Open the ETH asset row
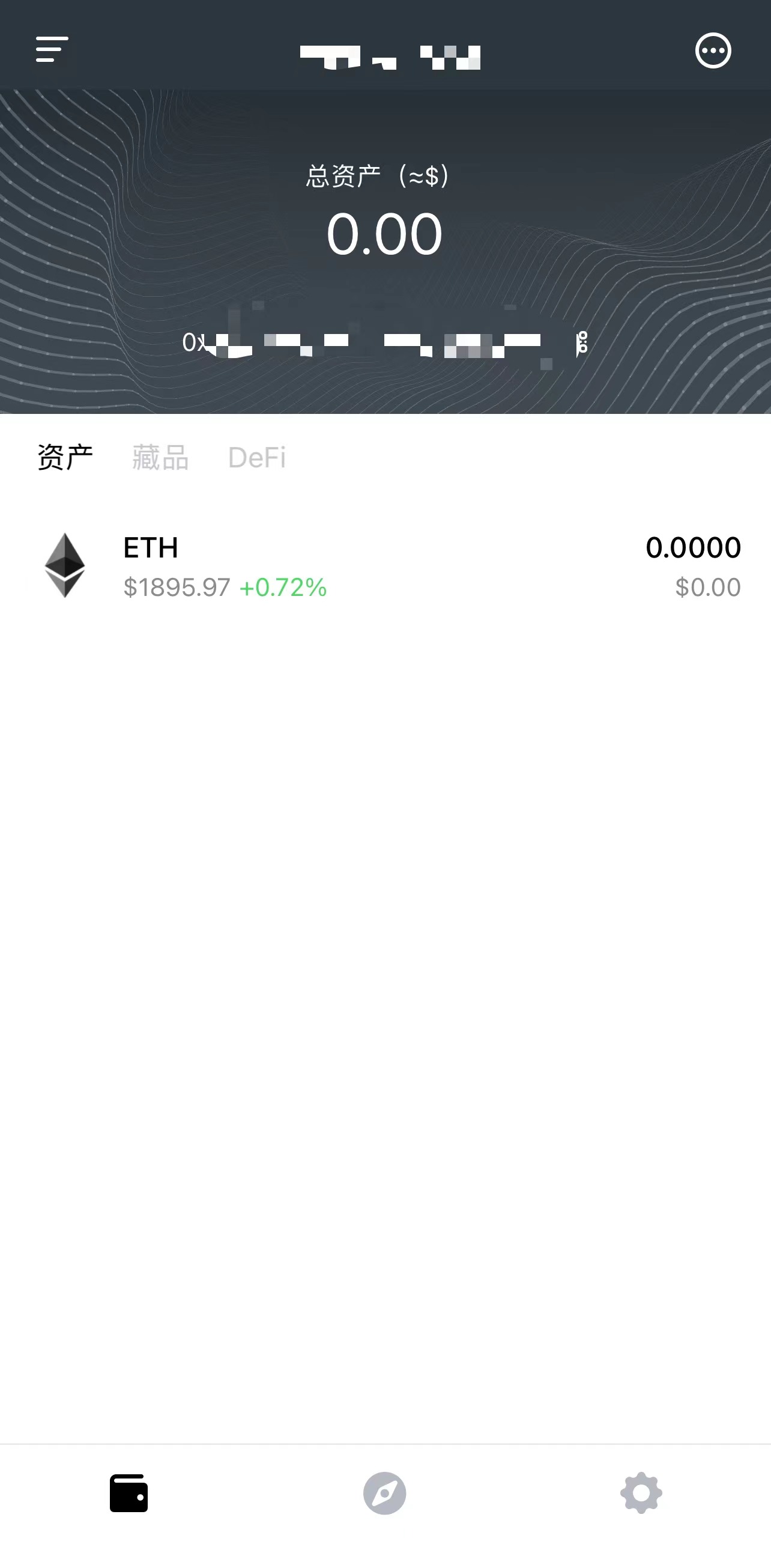The height and width of the screenshot is (1568, 771). pos(385,566)
